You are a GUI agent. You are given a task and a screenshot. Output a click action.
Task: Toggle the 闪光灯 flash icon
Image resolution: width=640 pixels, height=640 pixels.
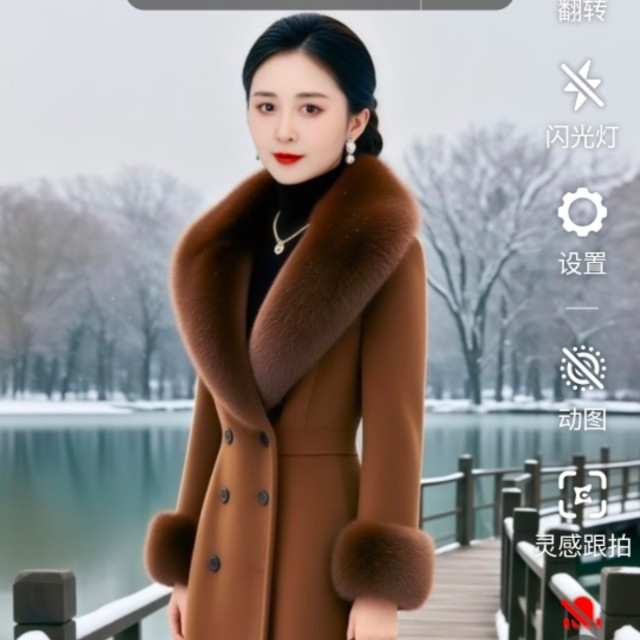(582, 85)
